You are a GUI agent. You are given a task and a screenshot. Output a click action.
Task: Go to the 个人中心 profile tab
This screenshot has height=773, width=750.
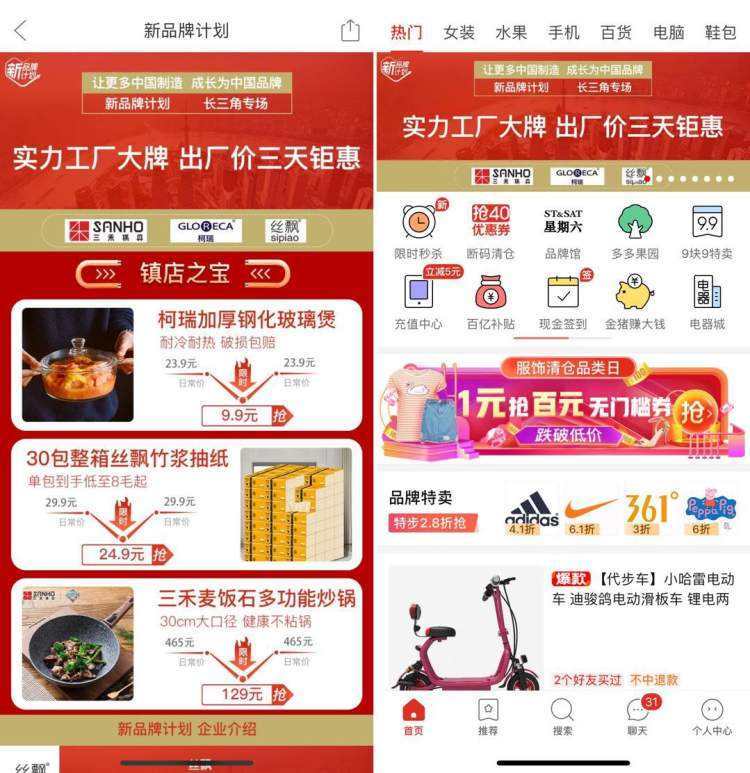712,716
